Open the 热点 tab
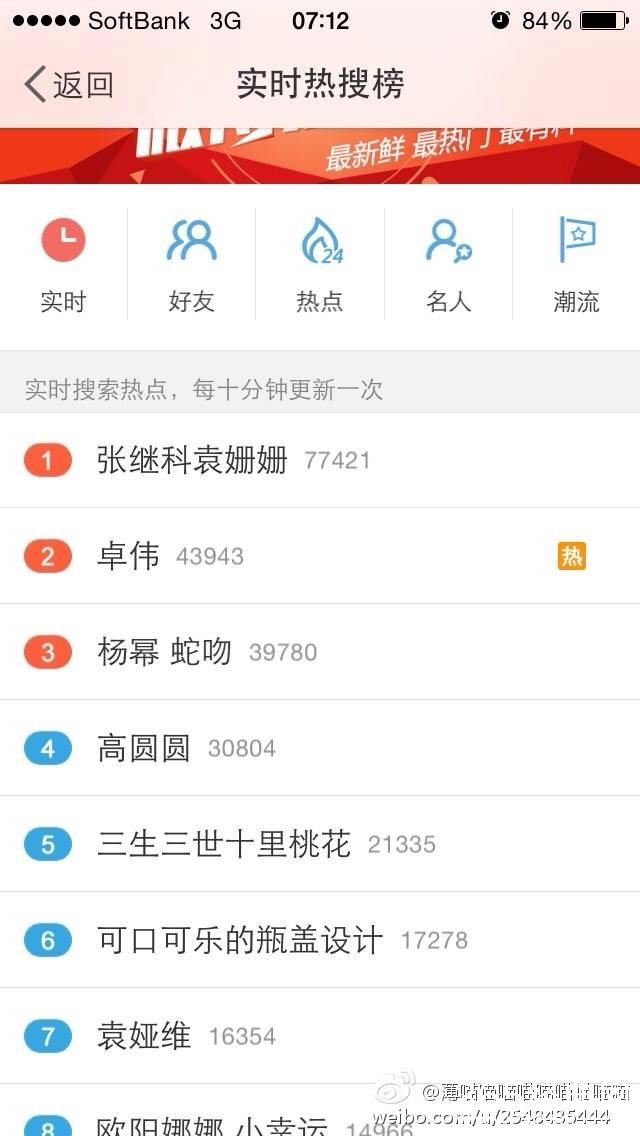This screenshot has height=1136, width=640. pyautogui.click(x=320, y=264)
